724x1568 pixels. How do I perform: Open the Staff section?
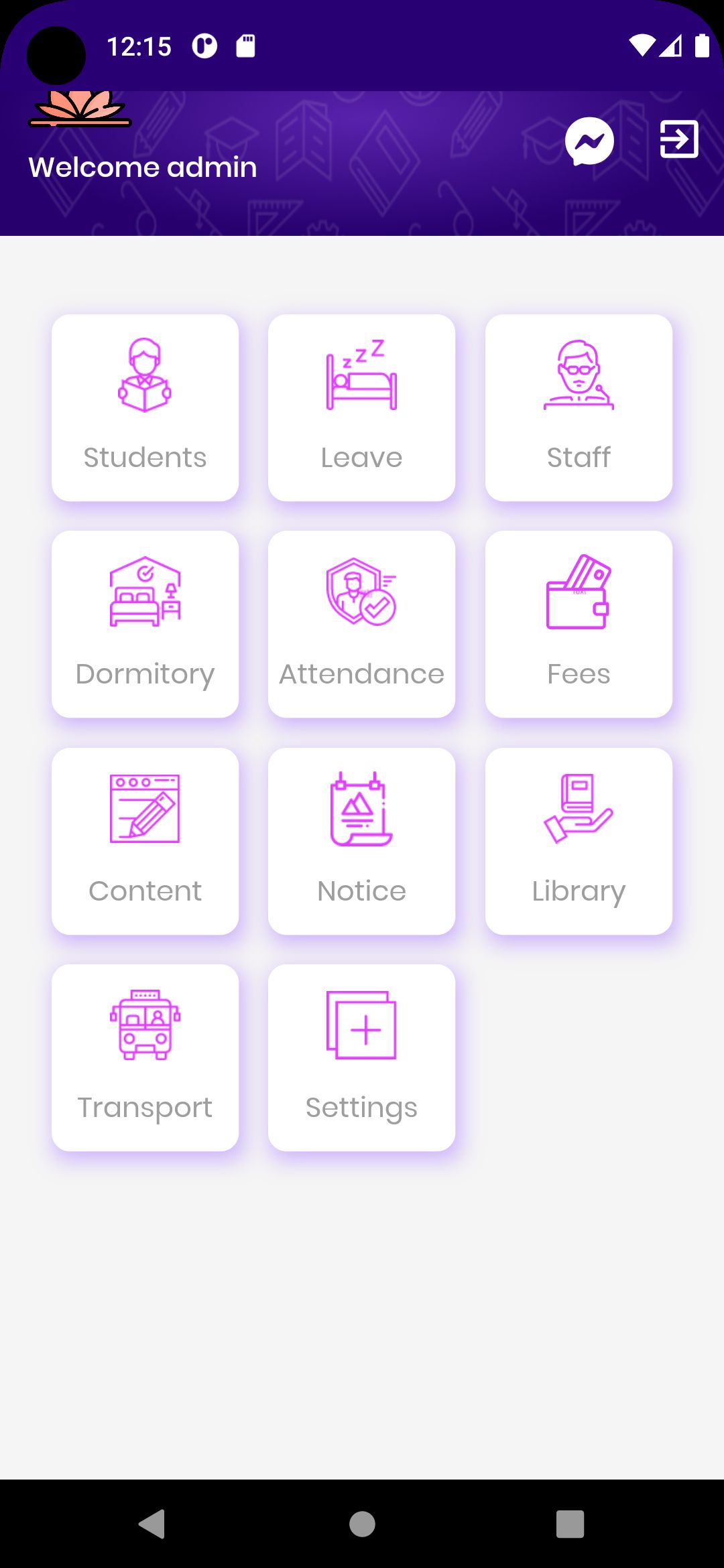coord(579,407)
